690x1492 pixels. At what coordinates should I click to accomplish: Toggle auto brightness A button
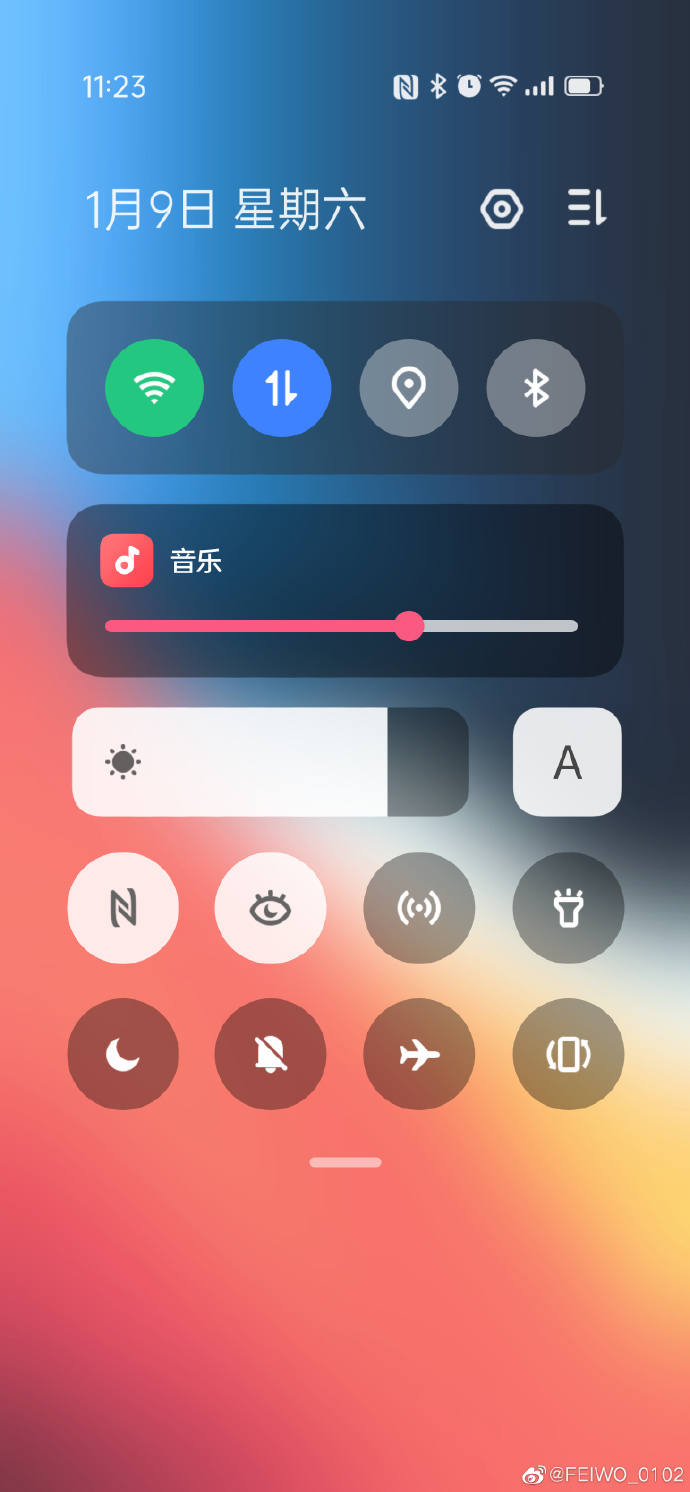[x=567, y=762]
